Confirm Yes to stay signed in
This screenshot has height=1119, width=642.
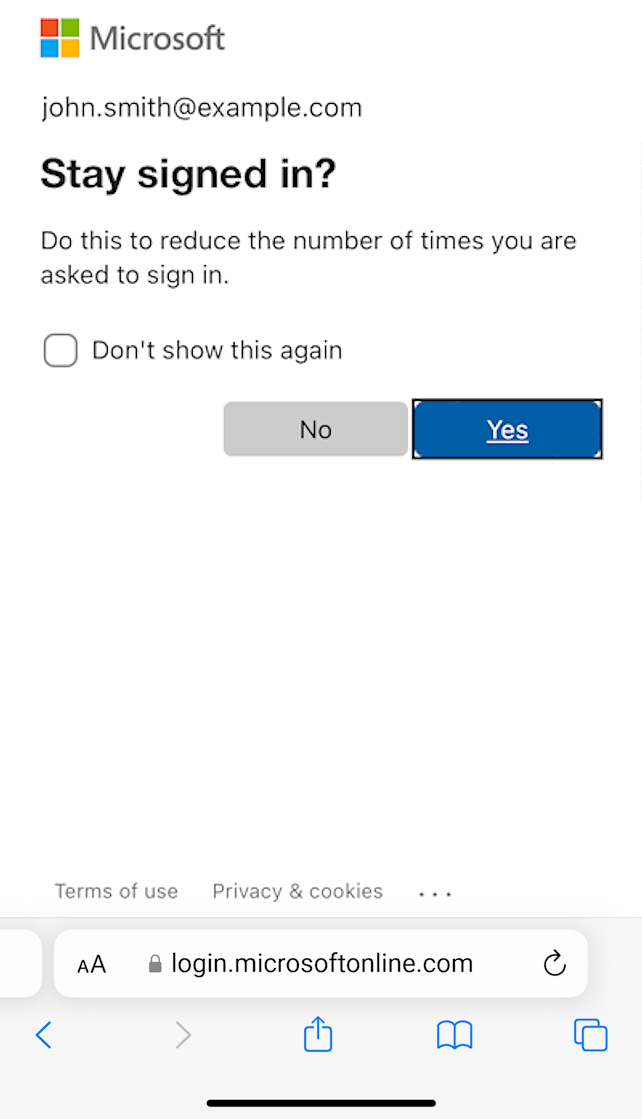click(507, 429)
